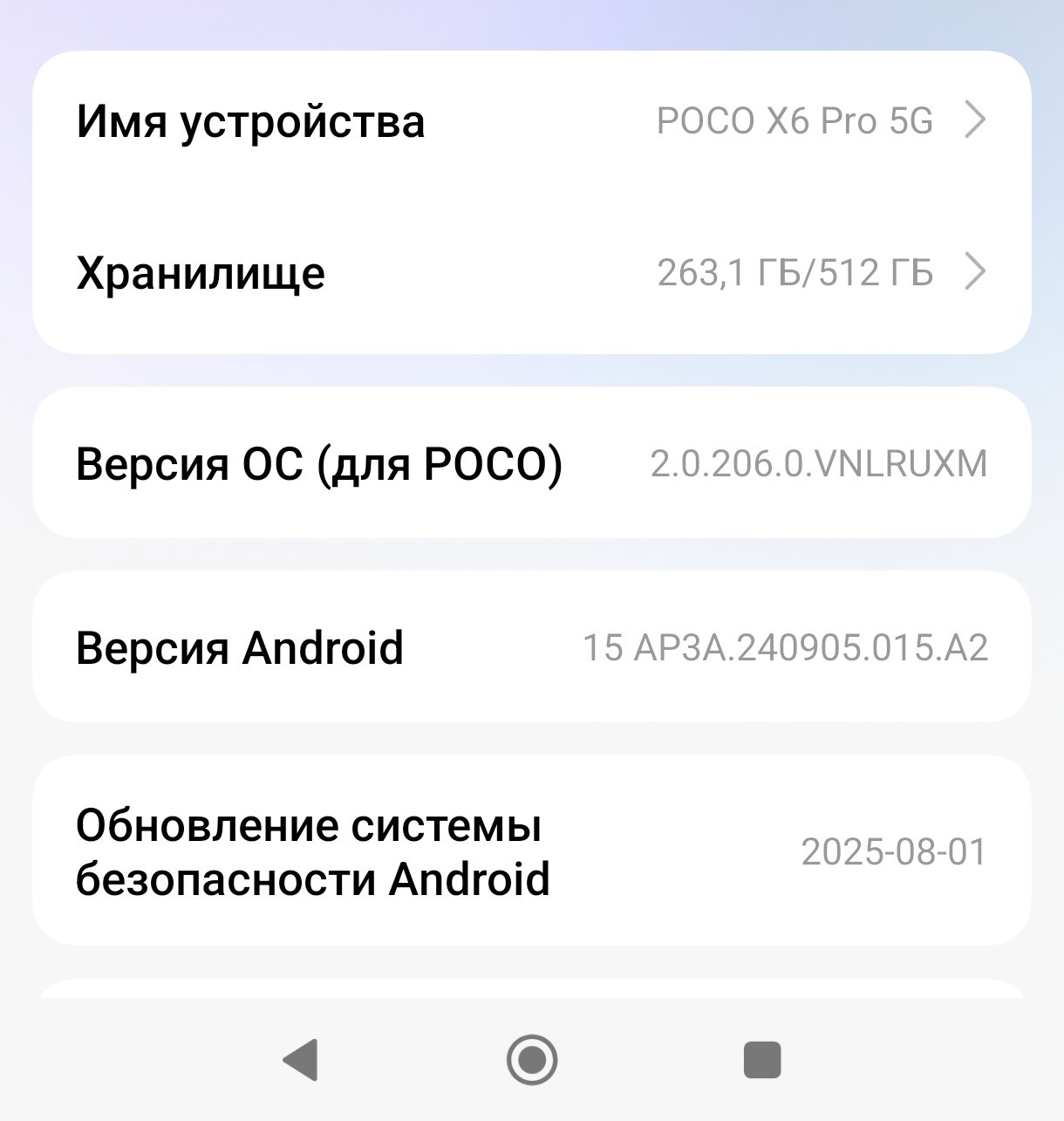The width and height of the screenshot is (1064, 1121).
Task: Go to the home screen
Action: pyautogui.click(x=531, y=1060)
